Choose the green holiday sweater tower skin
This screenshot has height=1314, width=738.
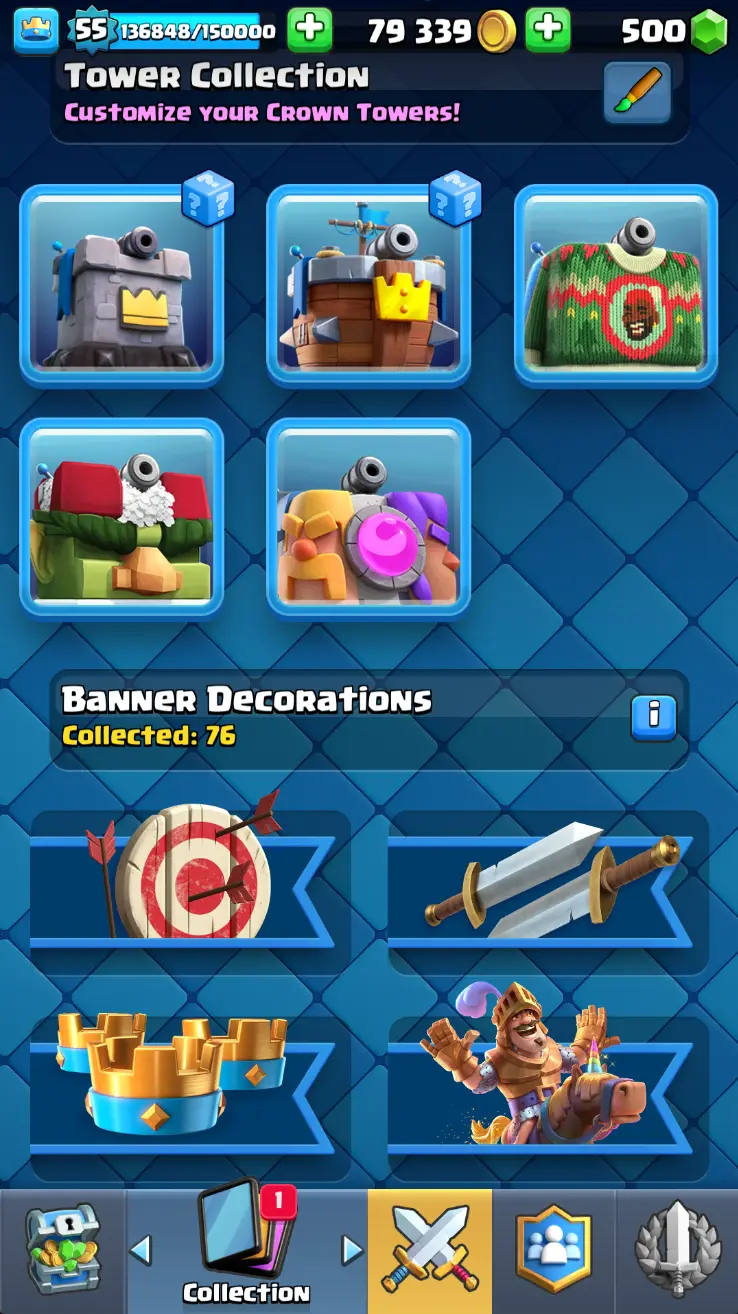[x=615, y=284]
